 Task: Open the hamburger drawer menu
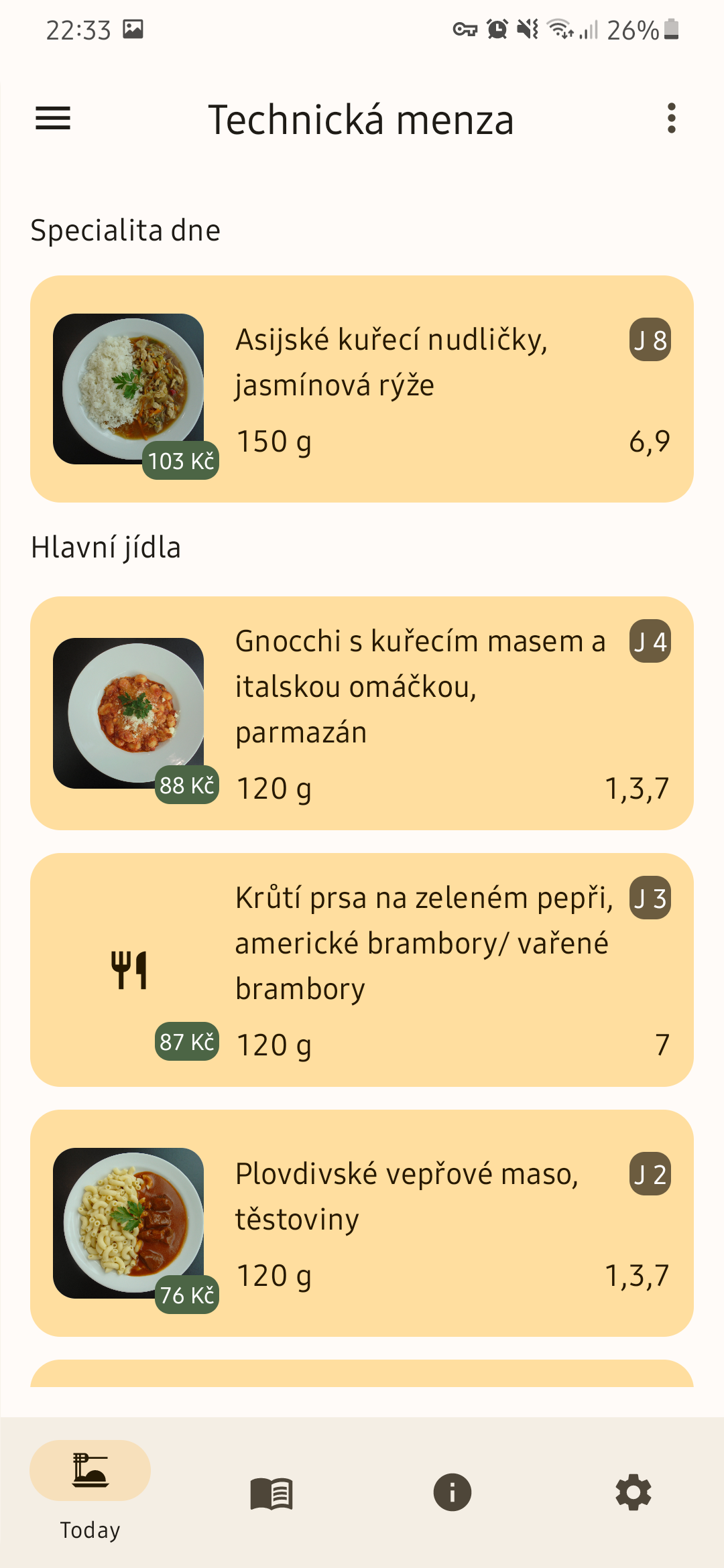(x=53, y=119)
